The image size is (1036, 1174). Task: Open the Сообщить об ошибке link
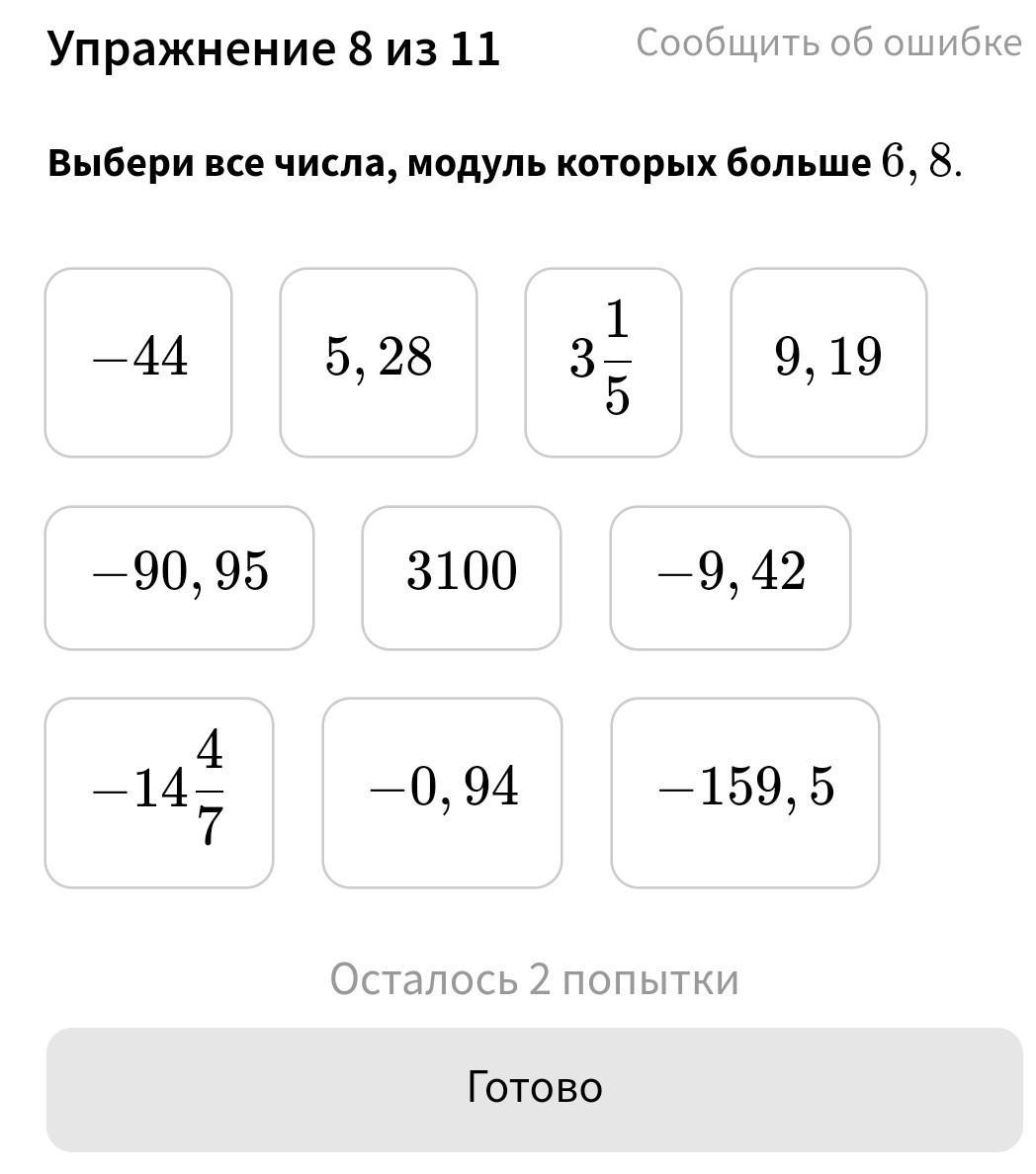point(828,43)
